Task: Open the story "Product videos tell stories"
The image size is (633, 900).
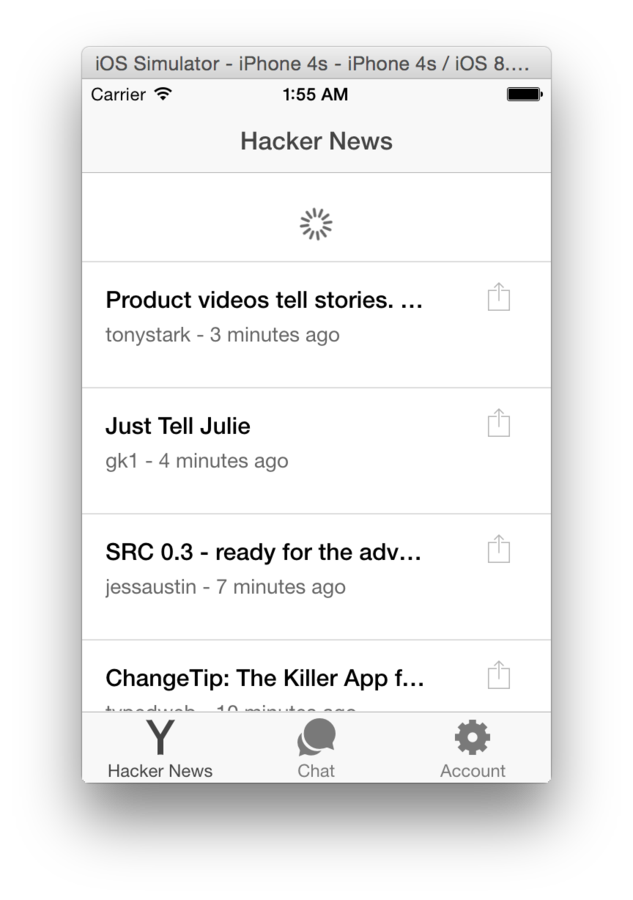Action: (x=264, y=300)
